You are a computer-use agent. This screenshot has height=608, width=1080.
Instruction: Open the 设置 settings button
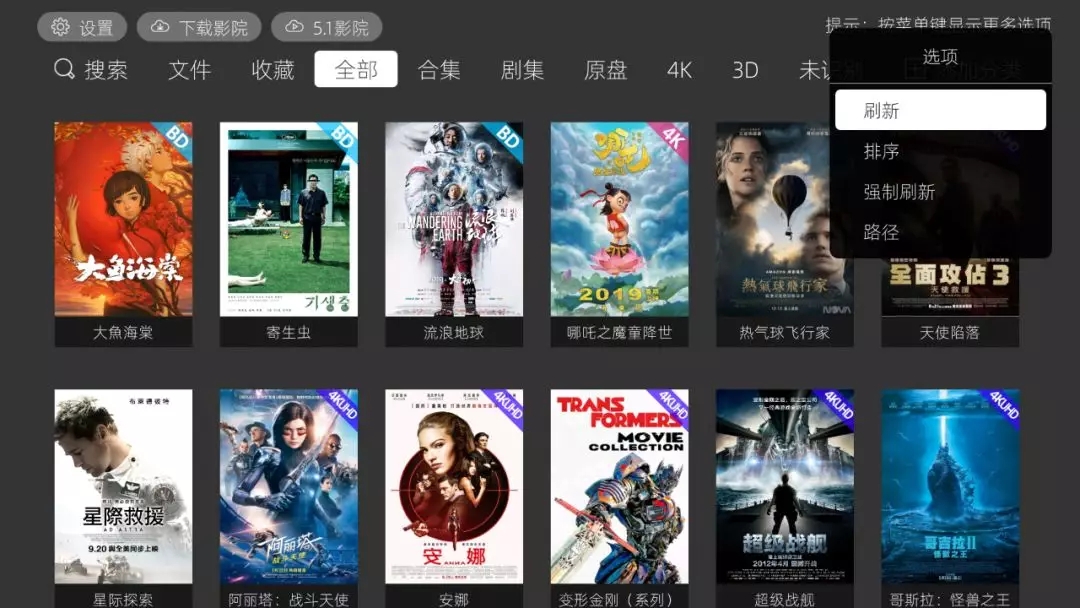point(82,27)
